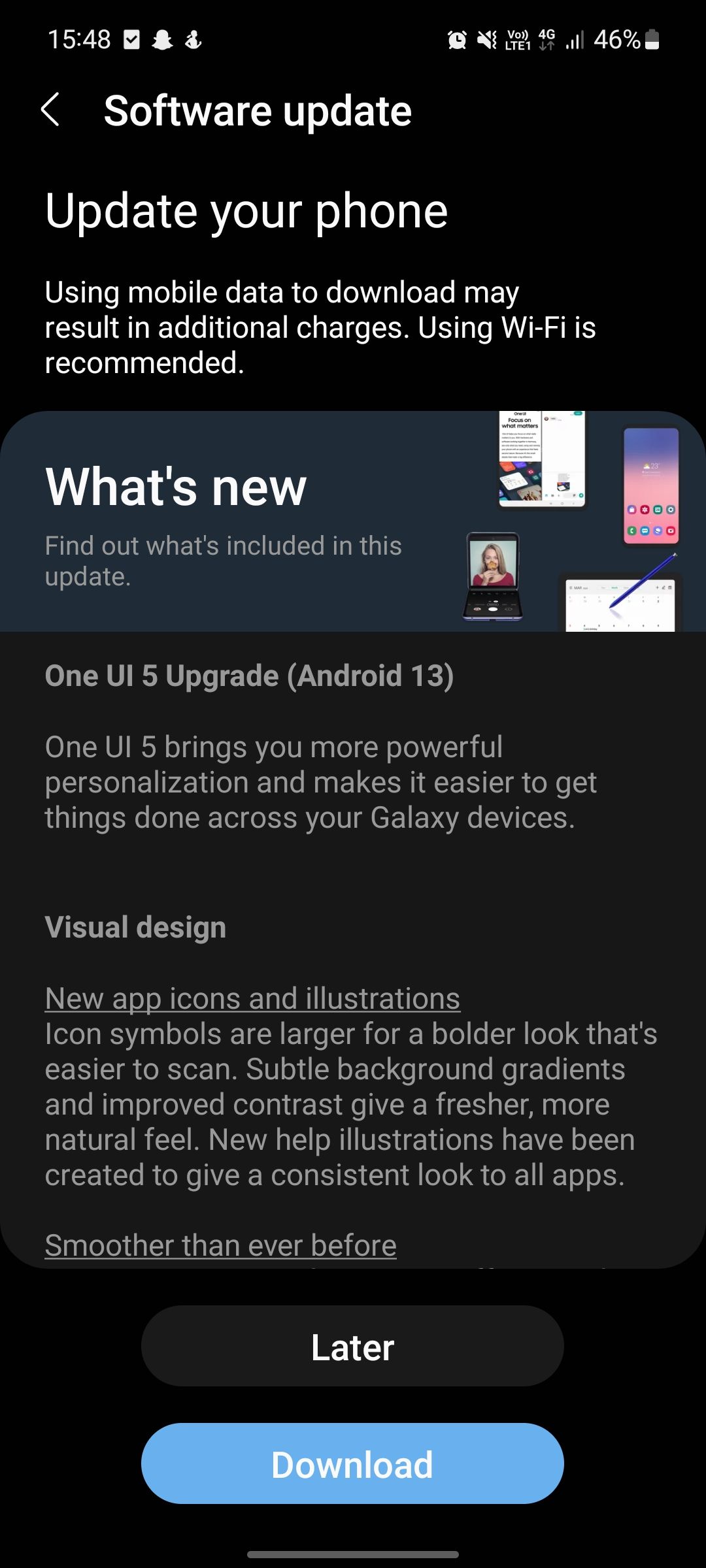Tap the third notification icon in status bar
Viewport: 706px width, 1568px height.
(192, 40)
